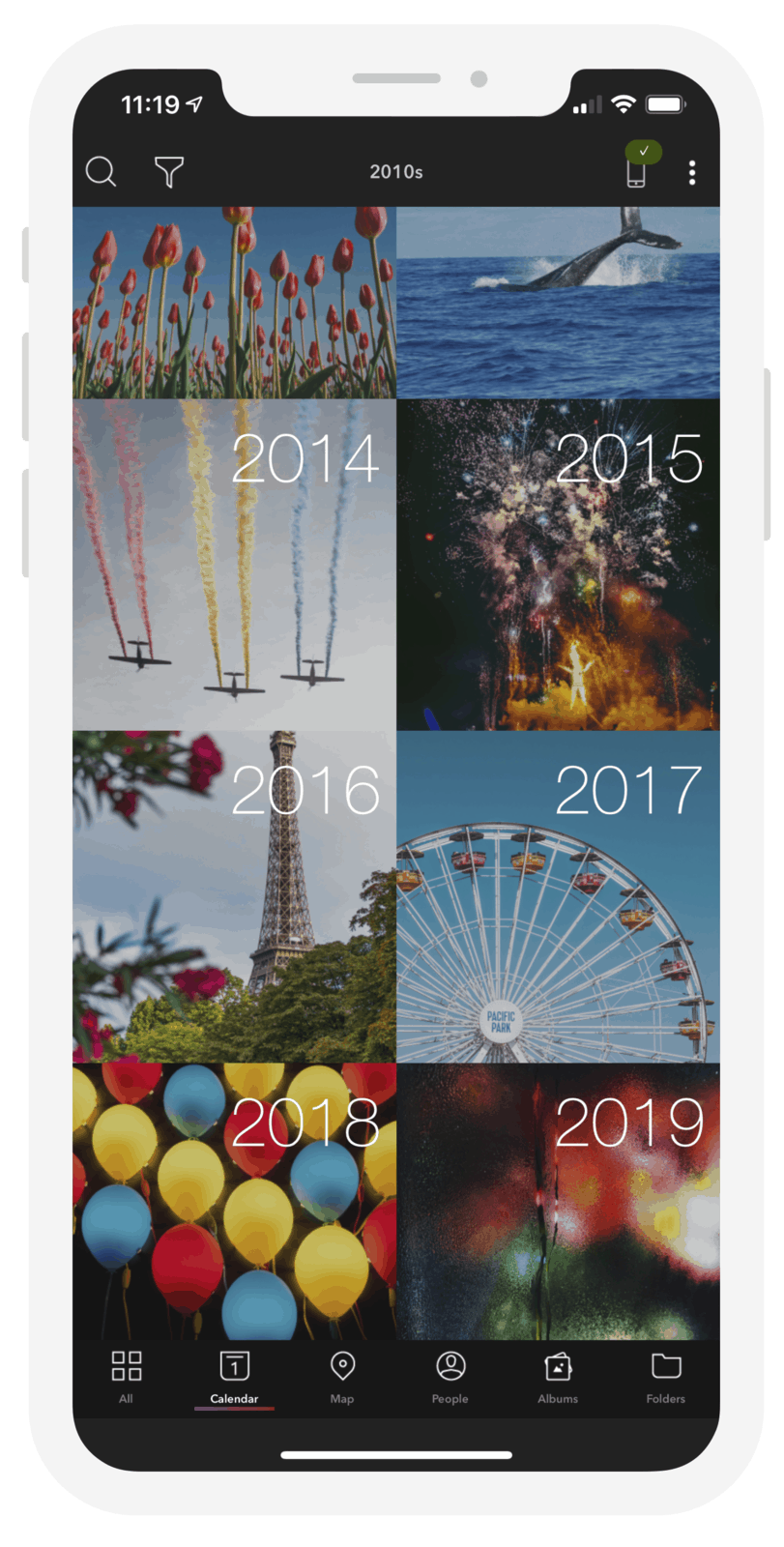Viewport: 784px width, 1547px height.
Task: Open the three-dot overflow menu
Action: [x=692, y=172]
